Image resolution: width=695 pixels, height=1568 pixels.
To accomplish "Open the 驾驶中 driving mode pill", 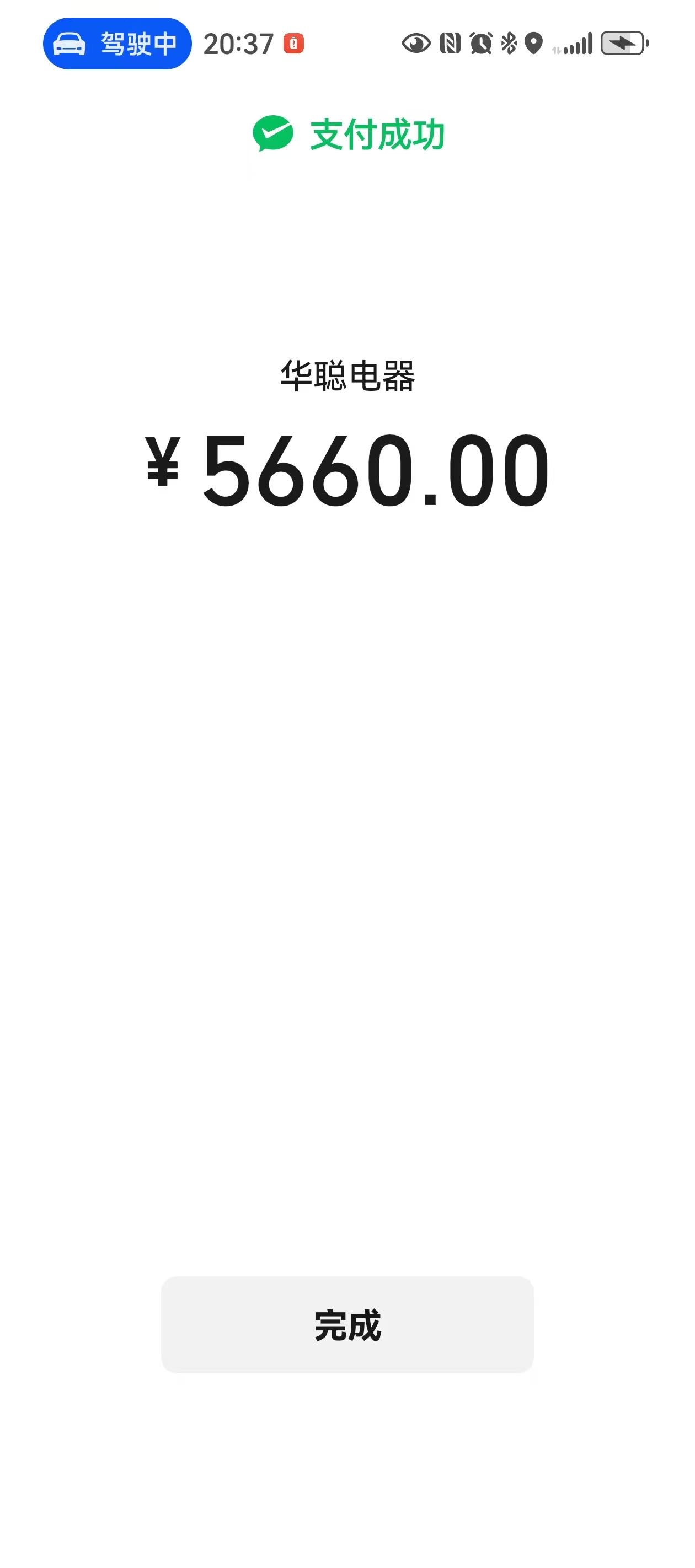I will tap(117, 44).
